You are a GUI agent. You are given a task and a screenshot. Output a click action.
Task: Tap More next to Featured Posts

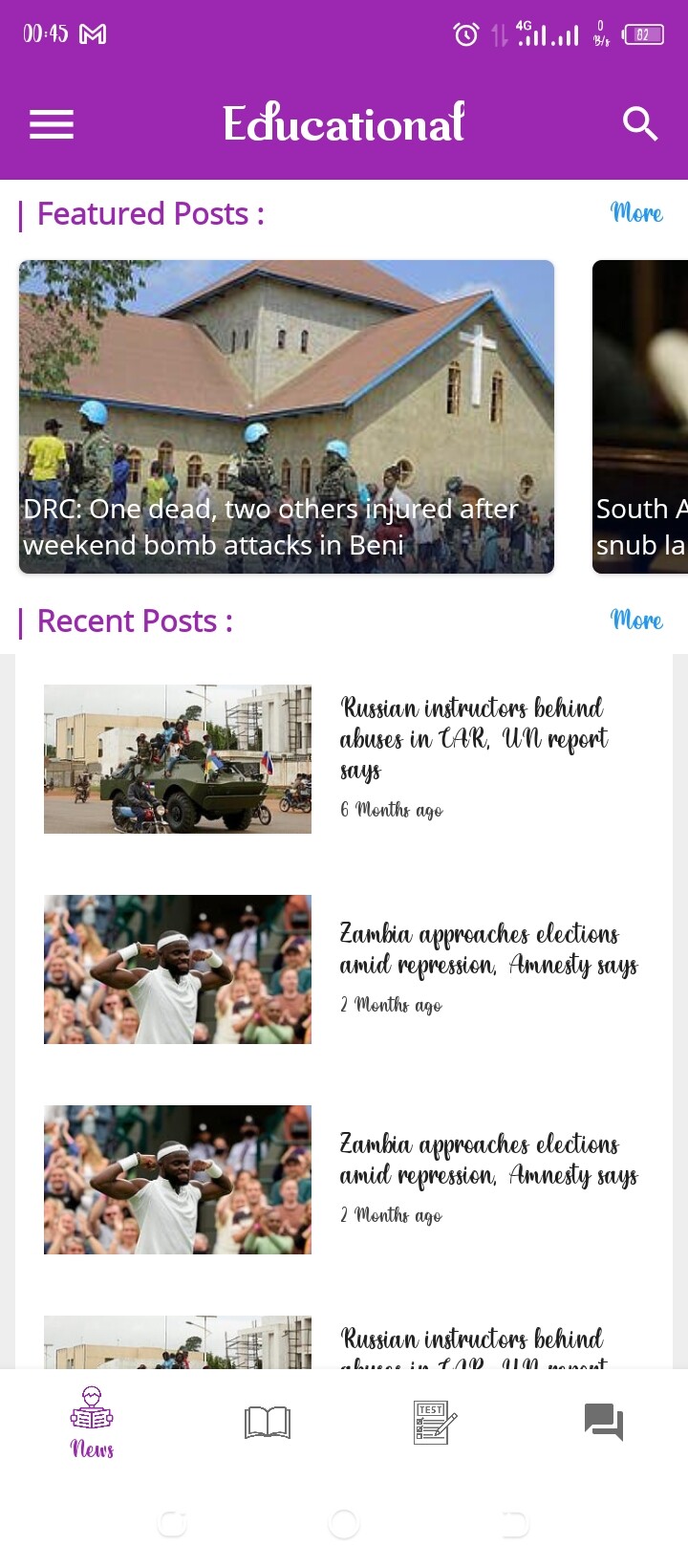click(x=636, y=212)
